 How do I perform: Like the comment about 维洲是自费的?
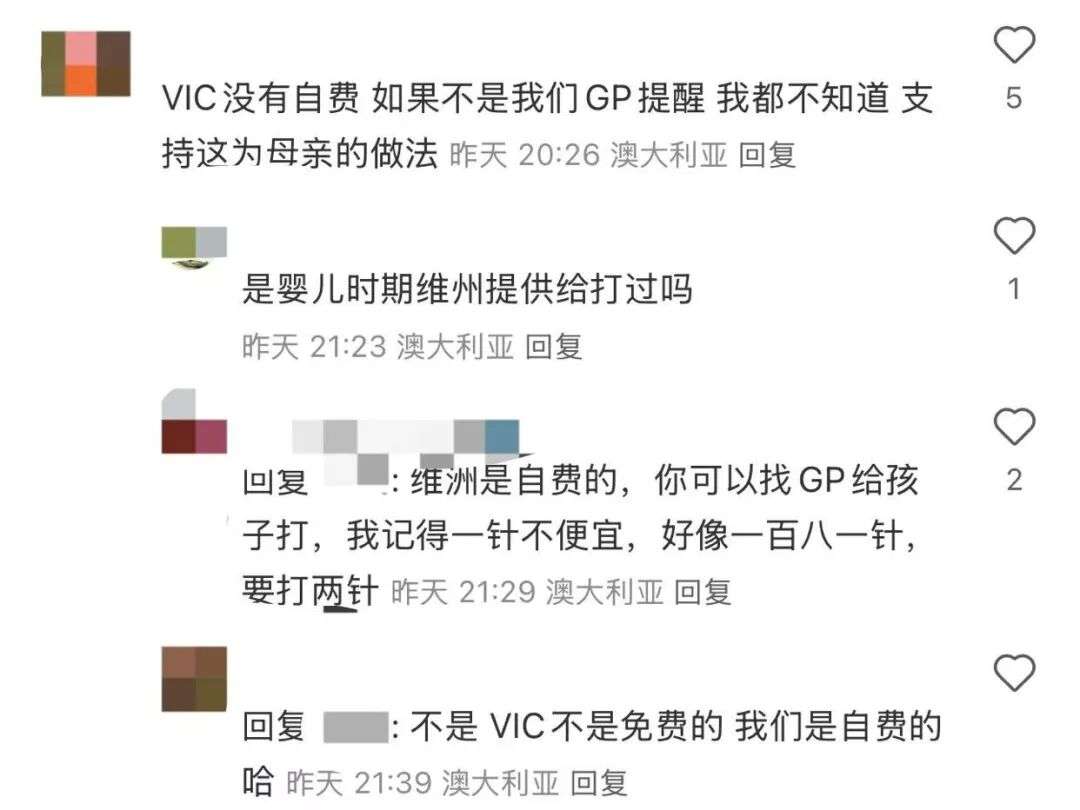[x=1014, y=428]
